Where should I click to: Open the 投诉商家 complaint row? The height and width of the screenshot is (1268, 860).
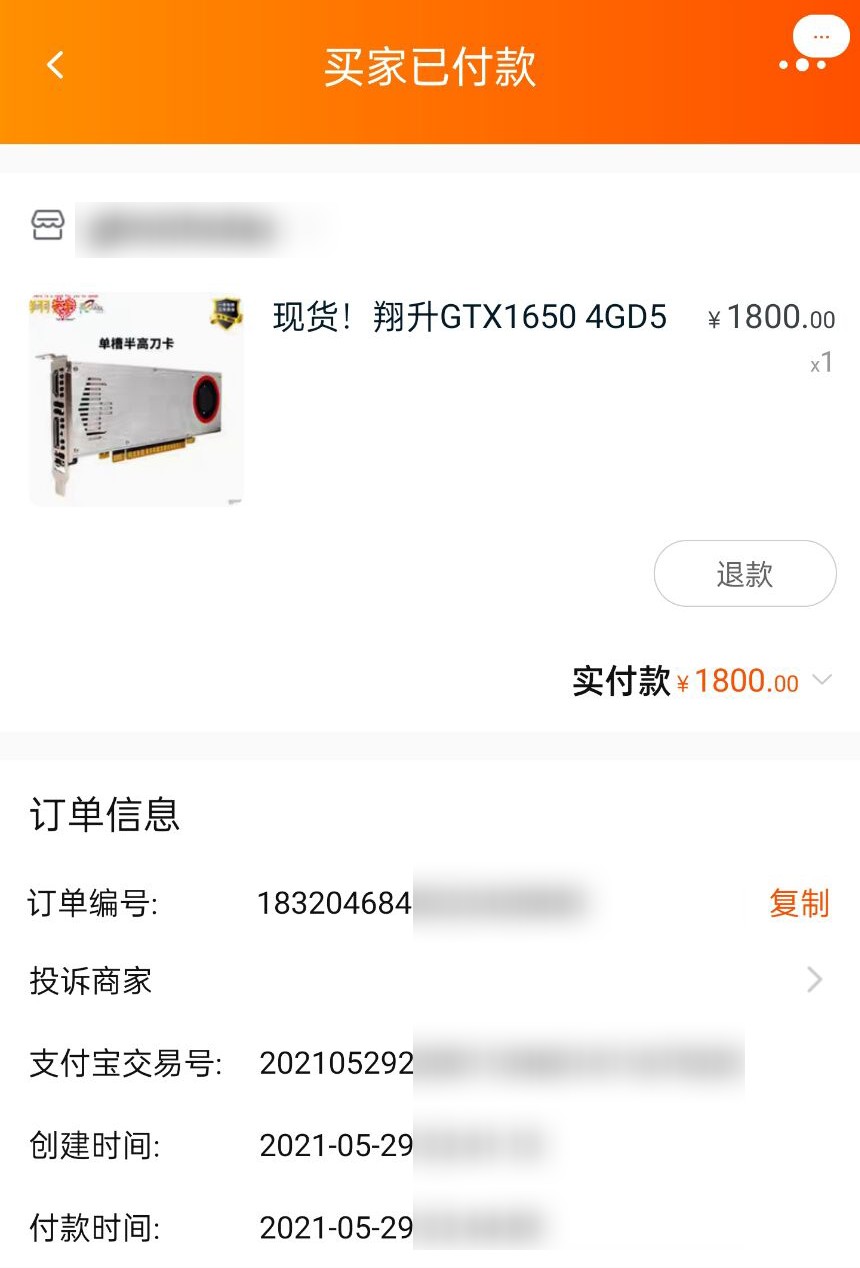(430, 980)
